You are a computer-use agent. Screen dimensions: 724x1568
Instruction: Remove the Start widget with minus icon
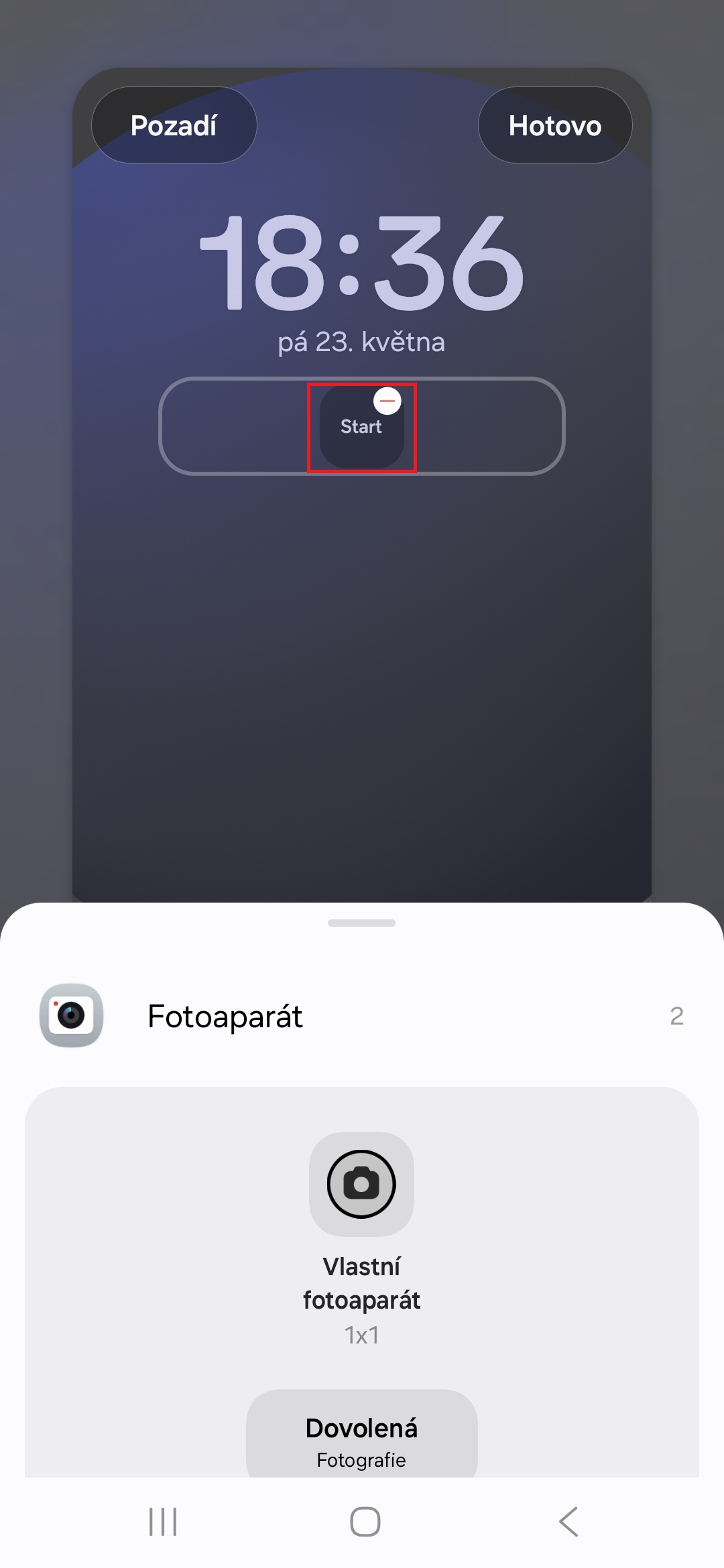387,401
